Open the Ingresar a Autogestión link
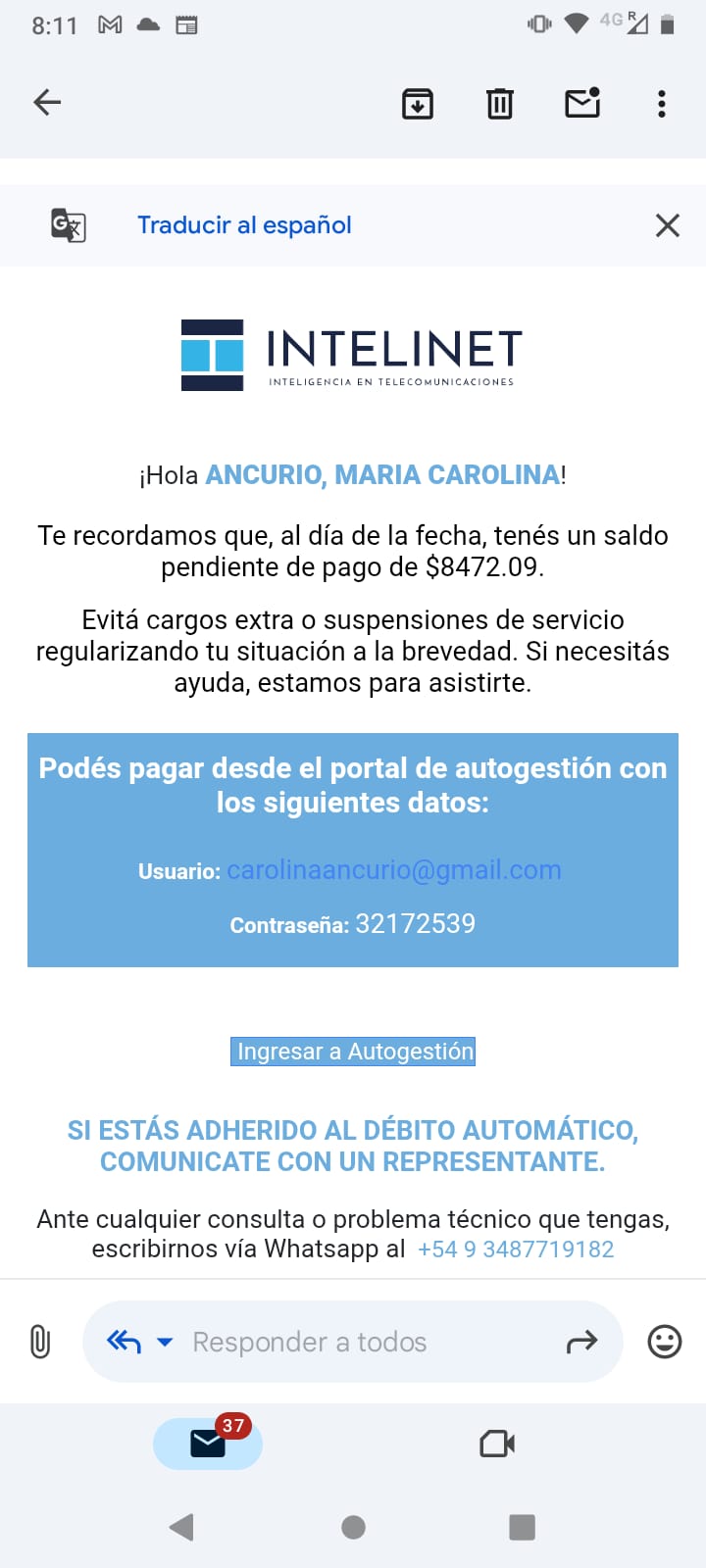This screenshot has width=706, height=1568. coord(354,1052)
